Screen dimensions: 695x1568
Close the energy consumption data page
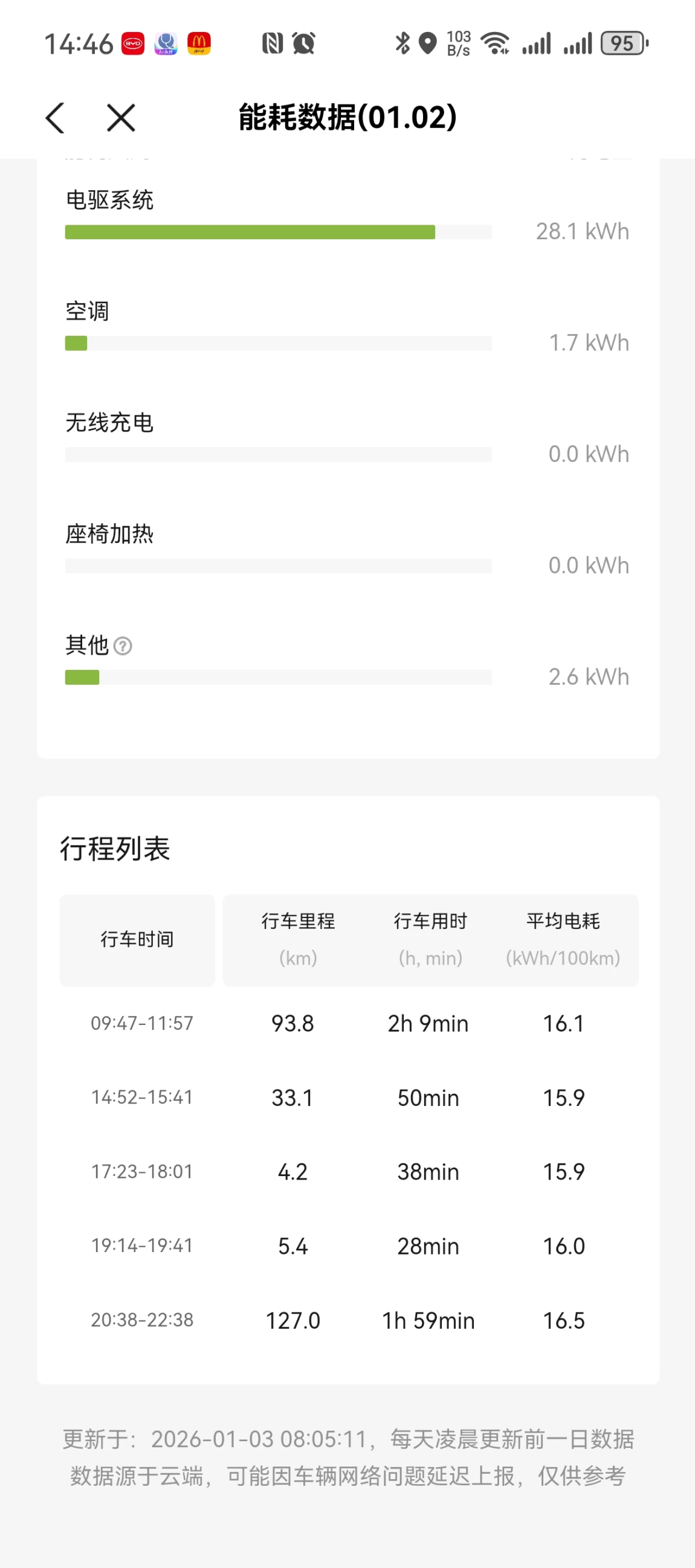[x=121, y=117]
